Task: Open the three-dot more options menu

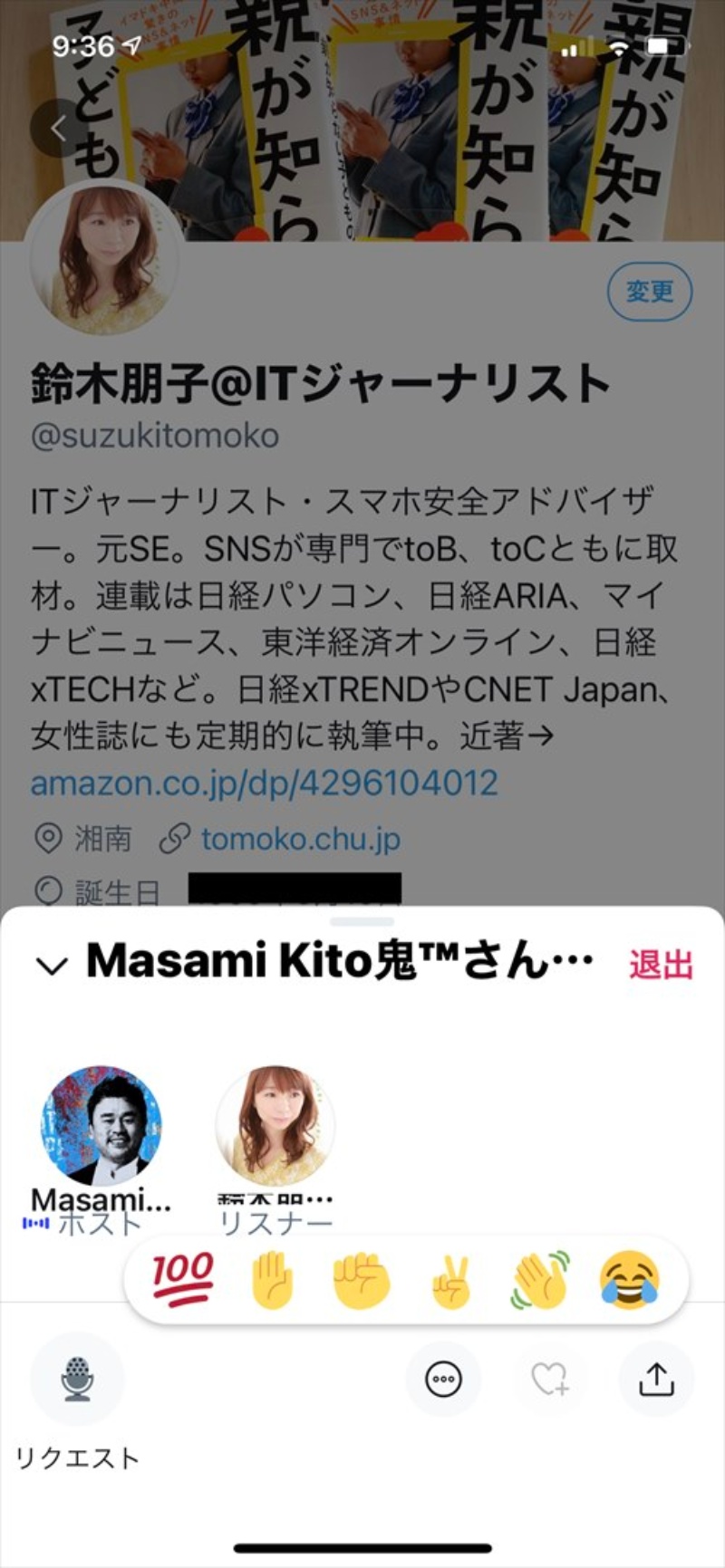Action: pyautogui.click(x=443, y=1379)
